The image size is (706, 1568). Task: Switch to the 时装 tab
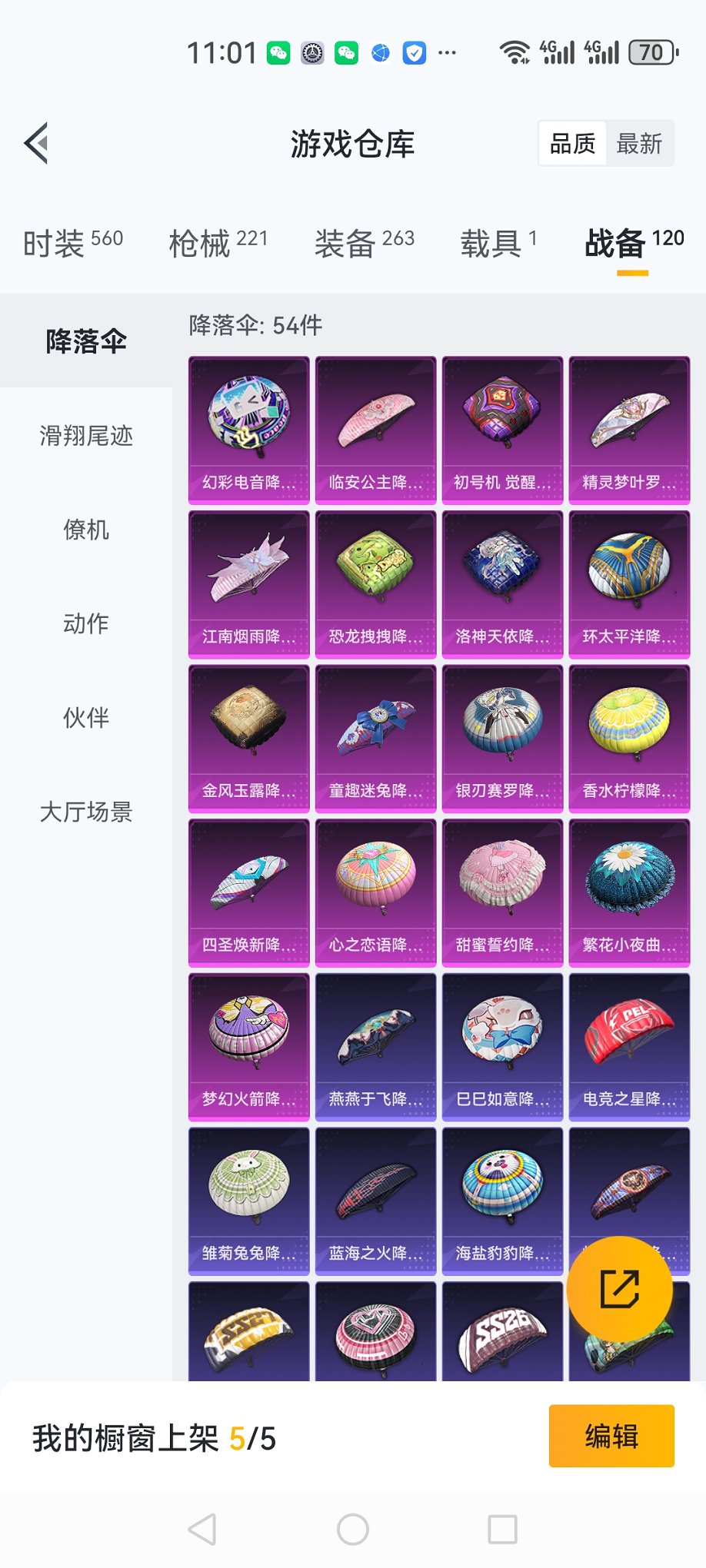(x=73, y=243)
